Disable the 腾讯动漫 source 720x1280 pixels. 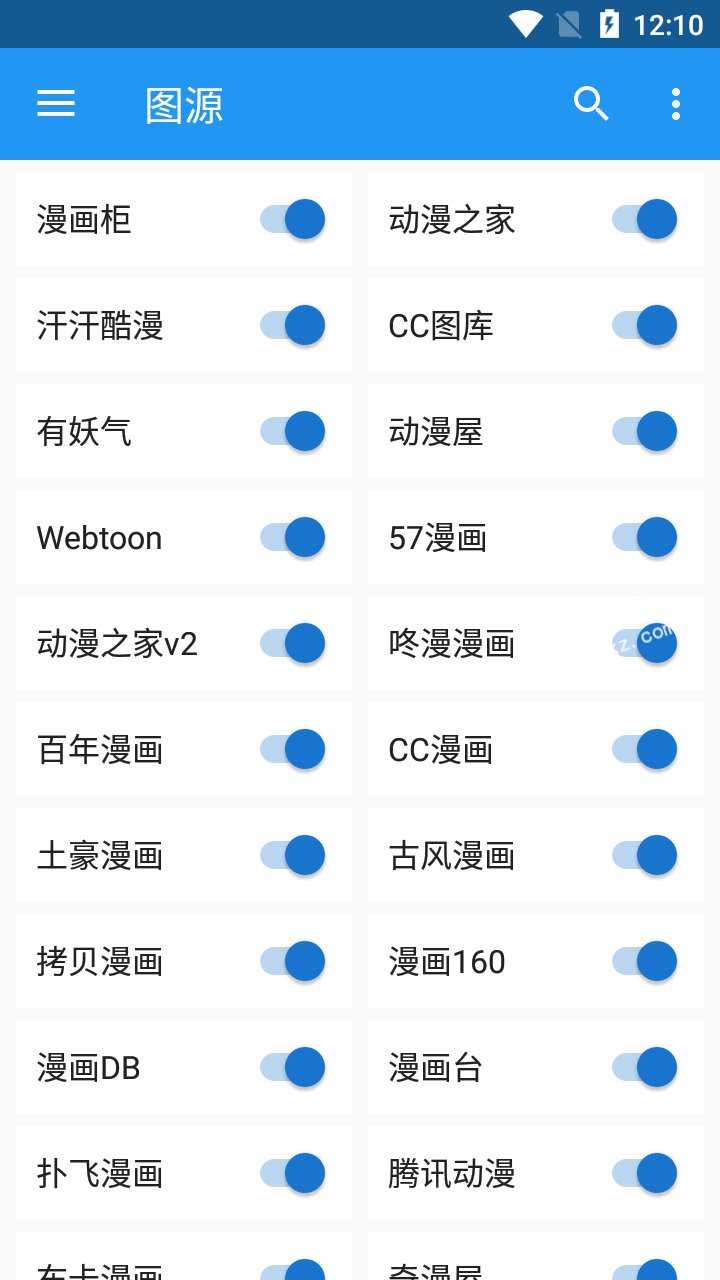tap(645, 1173)
